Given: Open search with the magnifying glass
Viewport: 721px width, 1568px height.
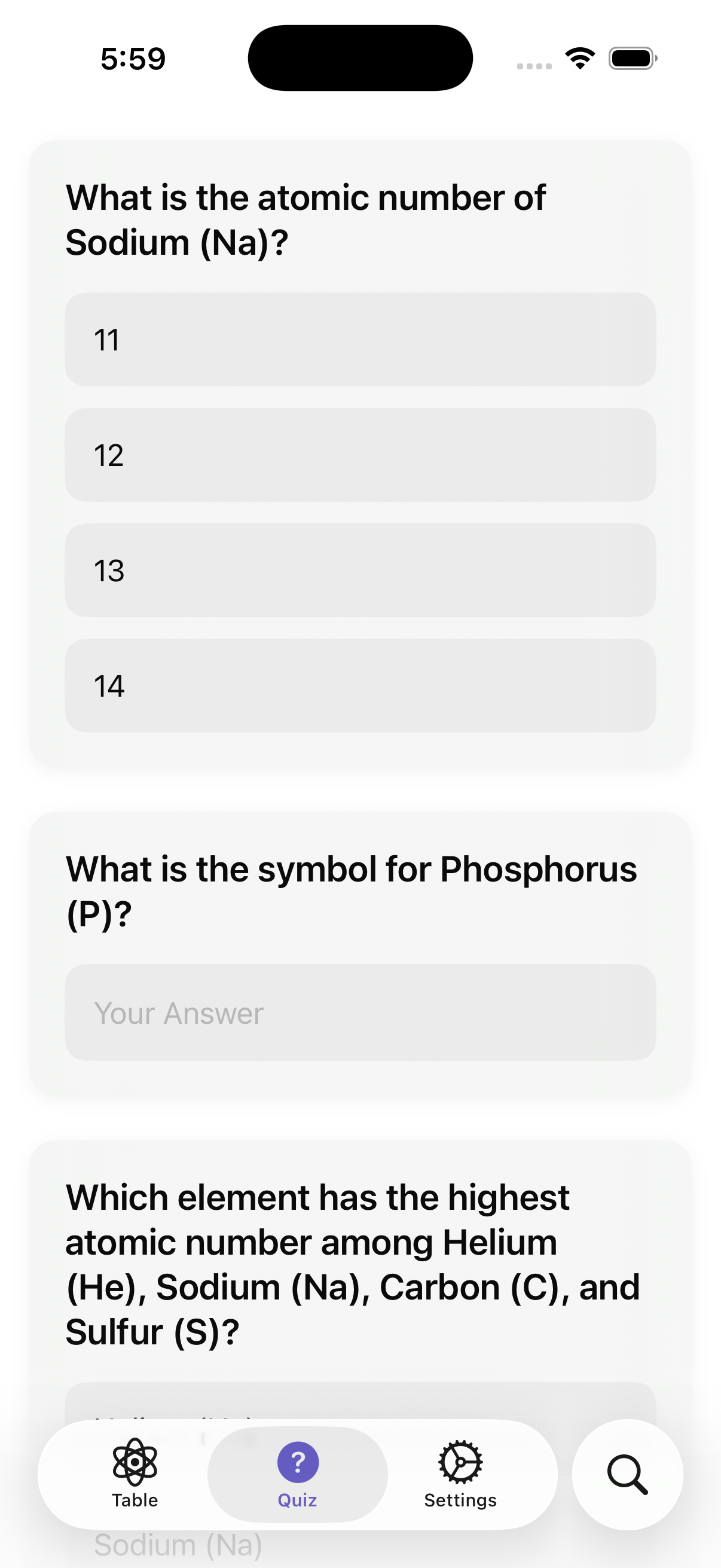Looking at the screenshot, I should click(627, 1474).
